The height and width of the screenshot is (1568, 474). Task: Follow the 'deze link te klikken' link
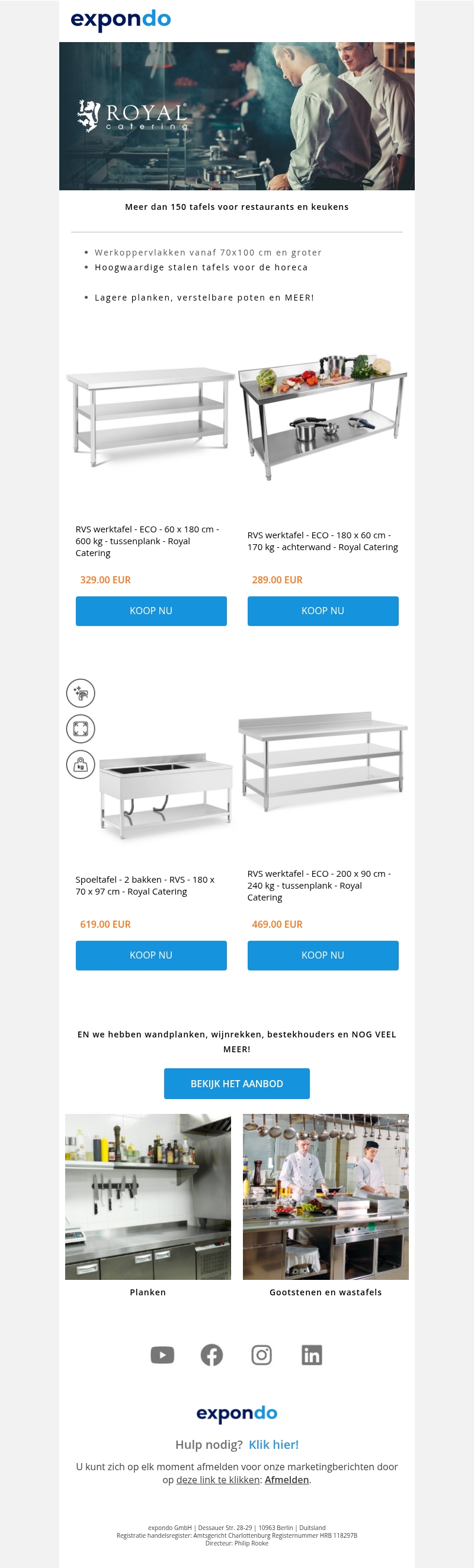tap(218, 1480)
